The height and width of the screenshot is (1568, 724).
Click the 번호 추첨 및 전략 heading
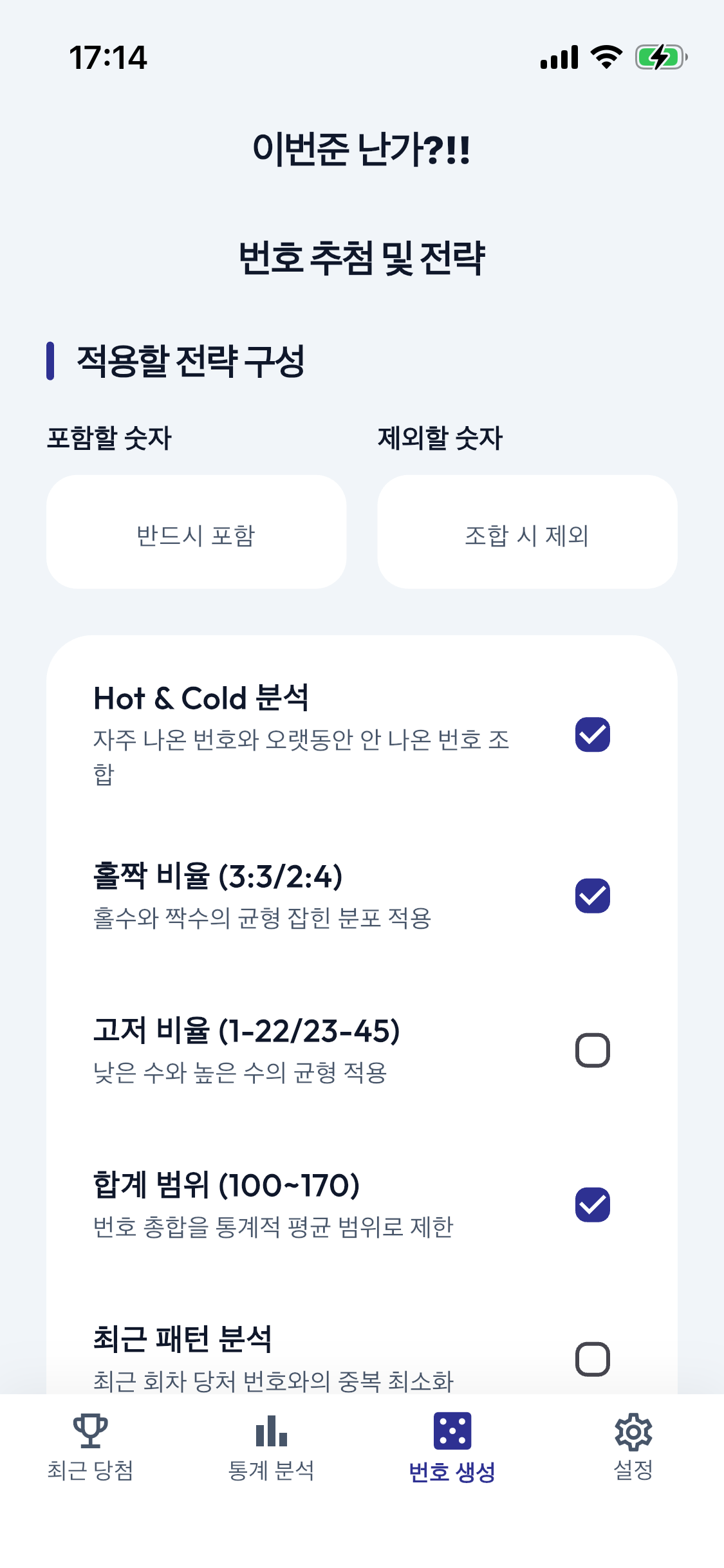(362, 256)
